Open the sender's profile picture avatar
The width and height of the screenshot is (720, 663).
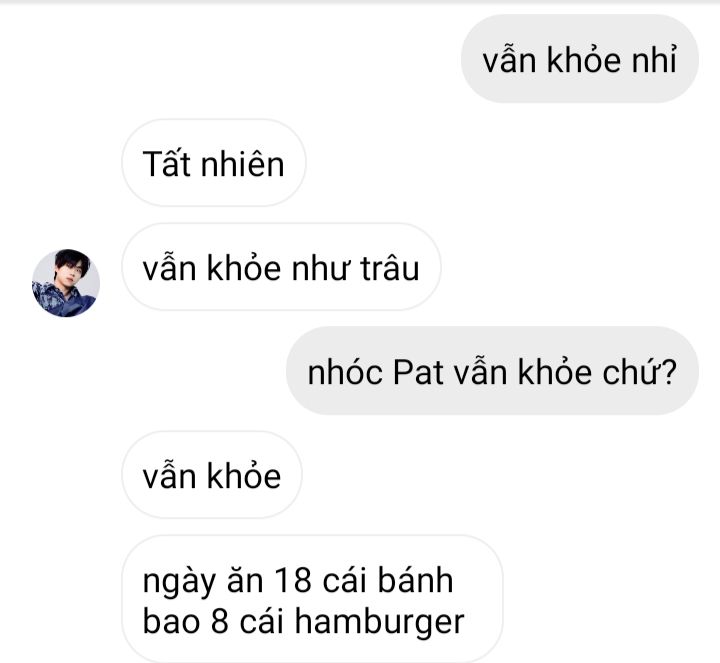[x=66, y=283]
